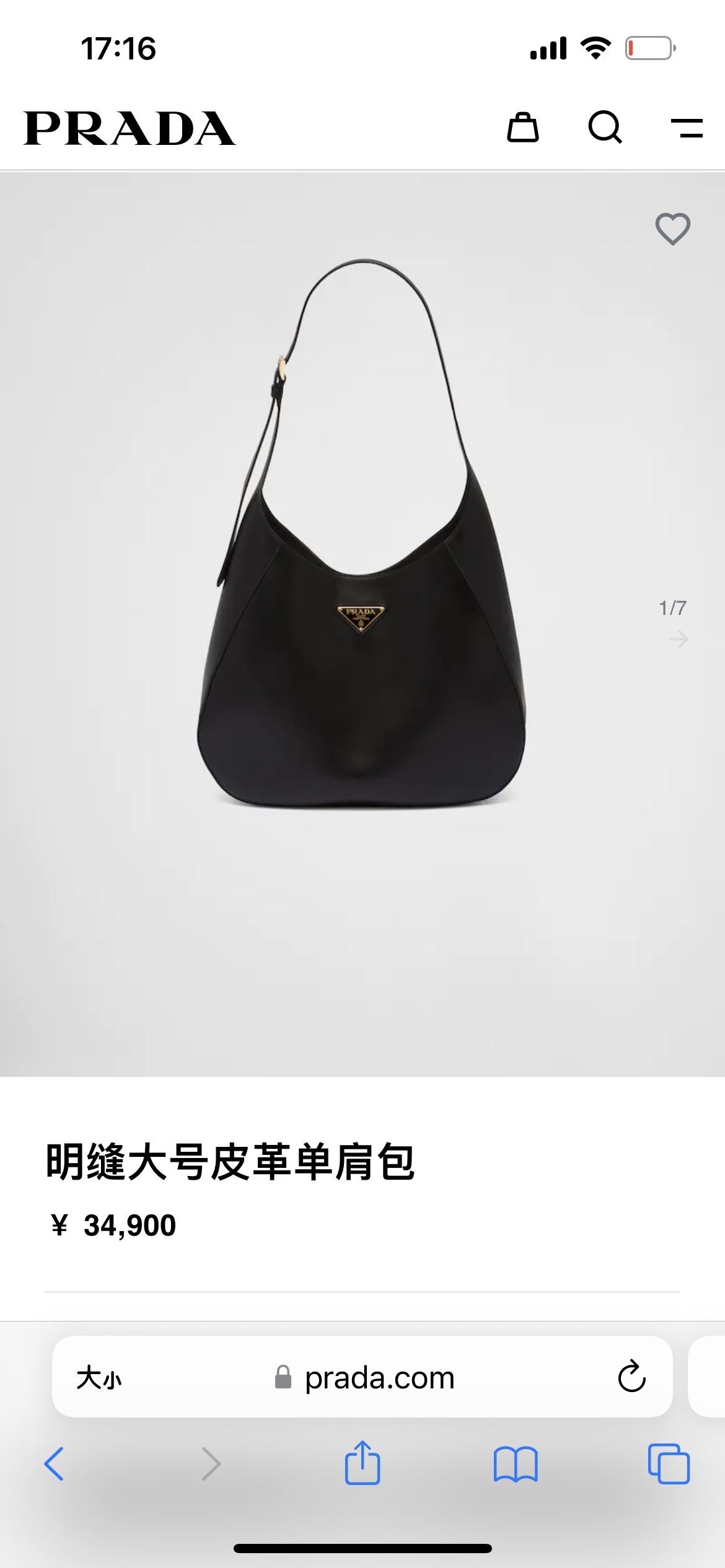Reload the current page

point(631,1377)
